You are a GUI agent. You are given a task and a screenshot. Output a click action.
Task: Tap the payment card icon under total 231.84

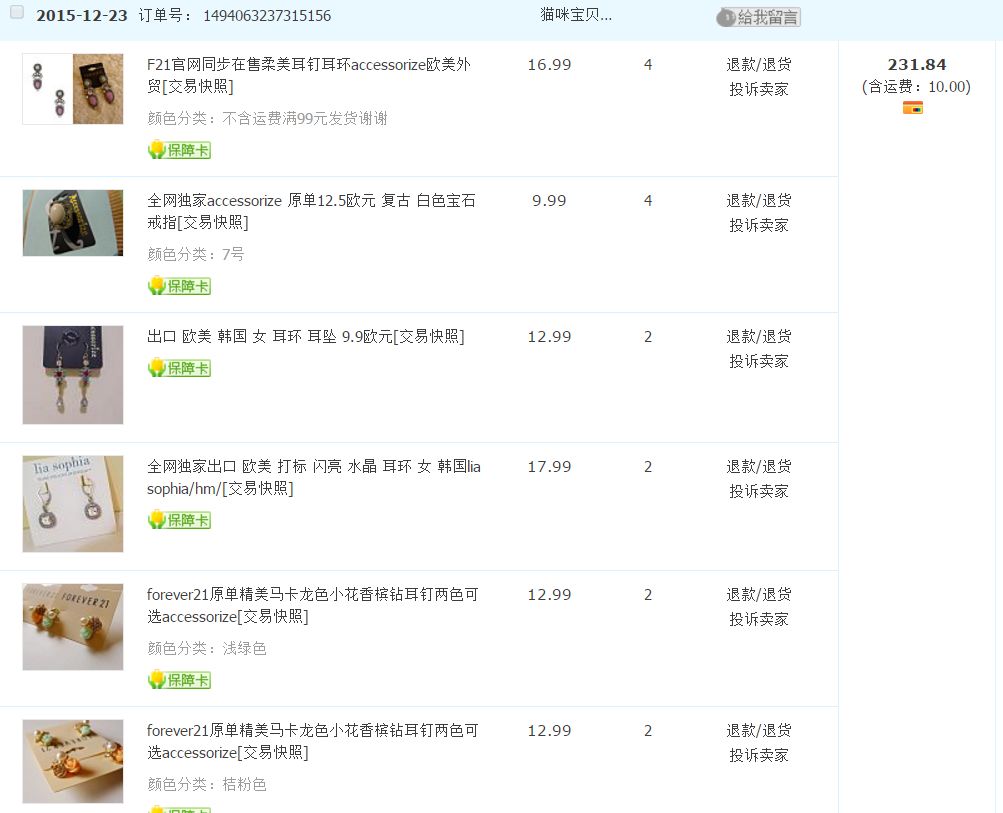coord(912,108)
